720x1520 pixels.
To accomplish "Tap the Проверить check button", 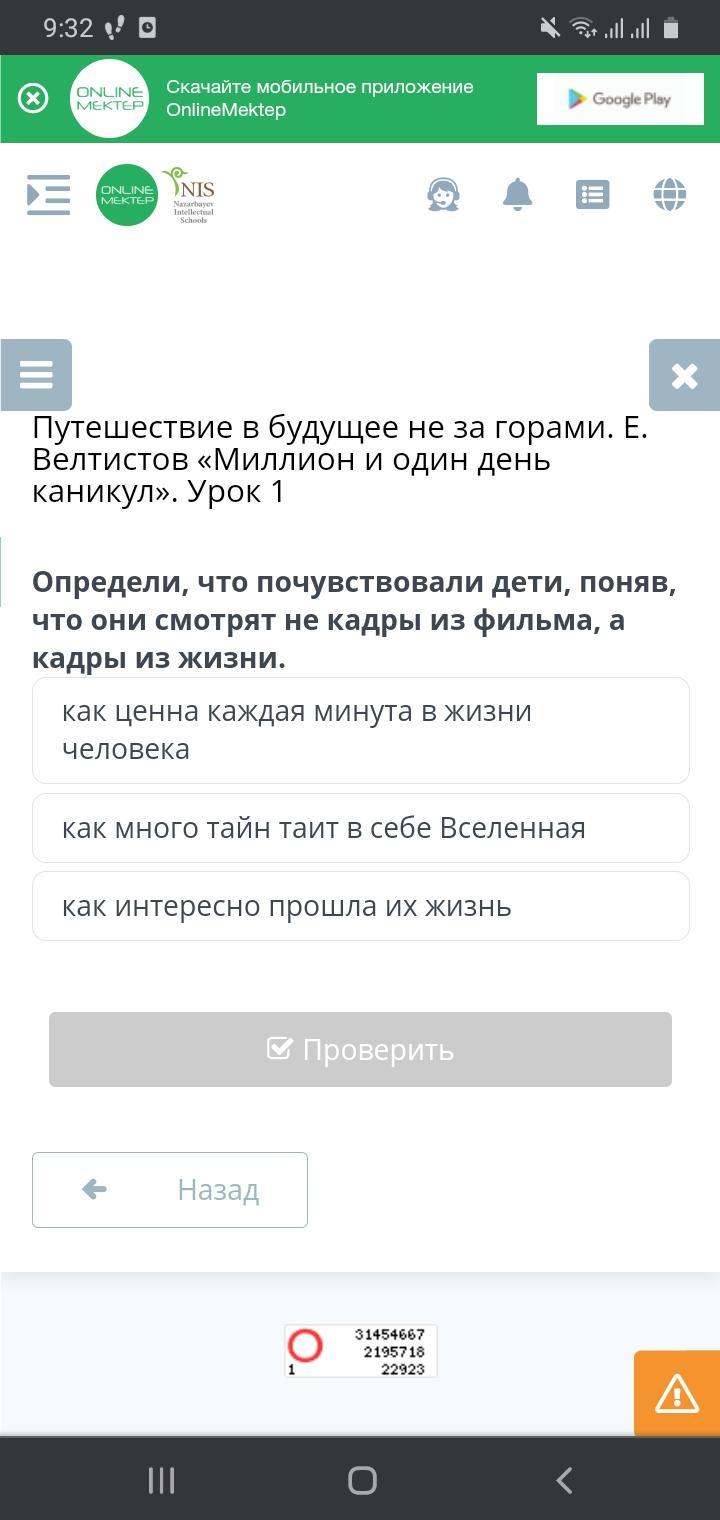I will pyautogui.click(x=360, y=1049).
